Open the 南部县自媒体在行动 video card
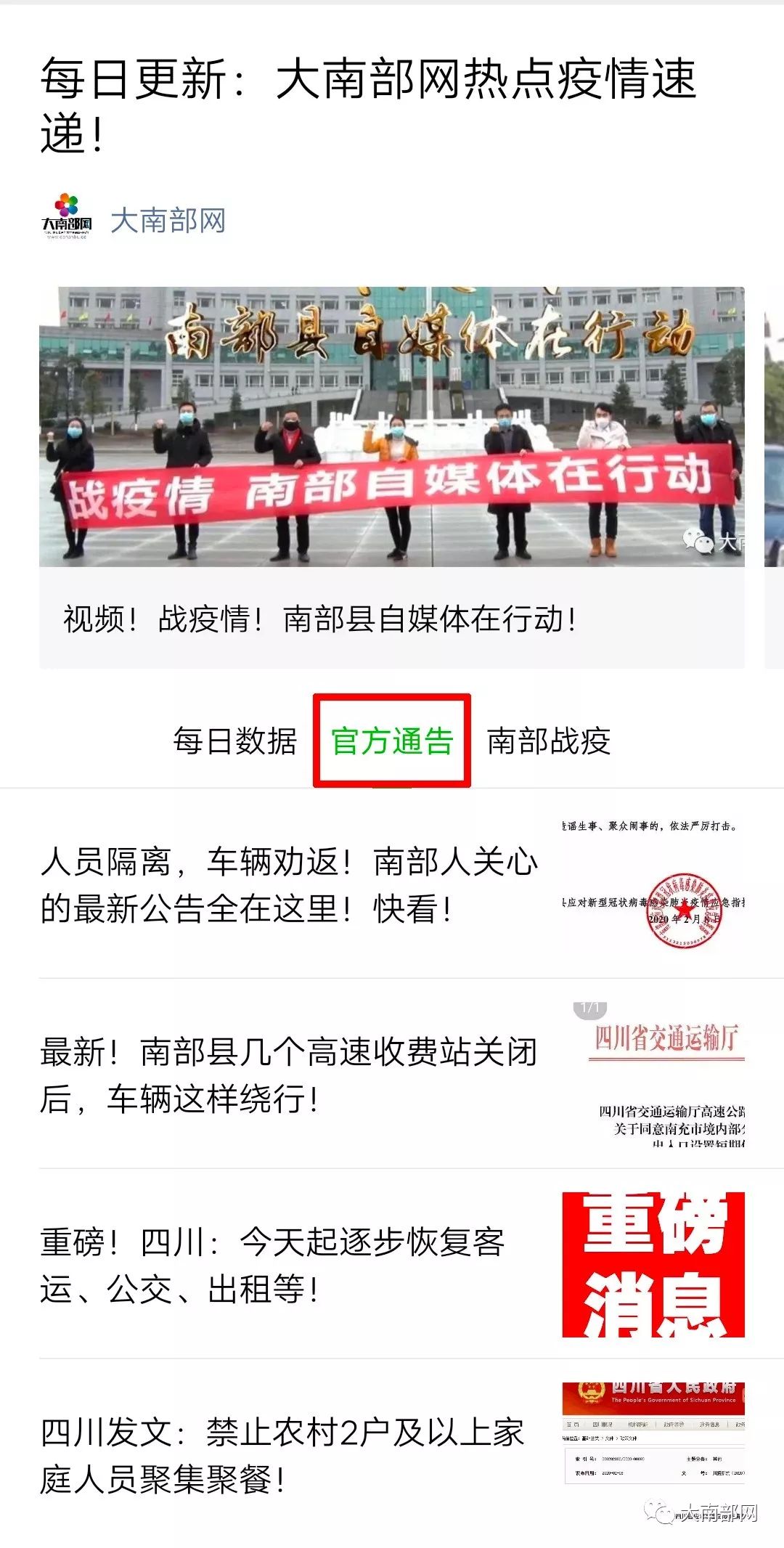 [x=392, y=477]
